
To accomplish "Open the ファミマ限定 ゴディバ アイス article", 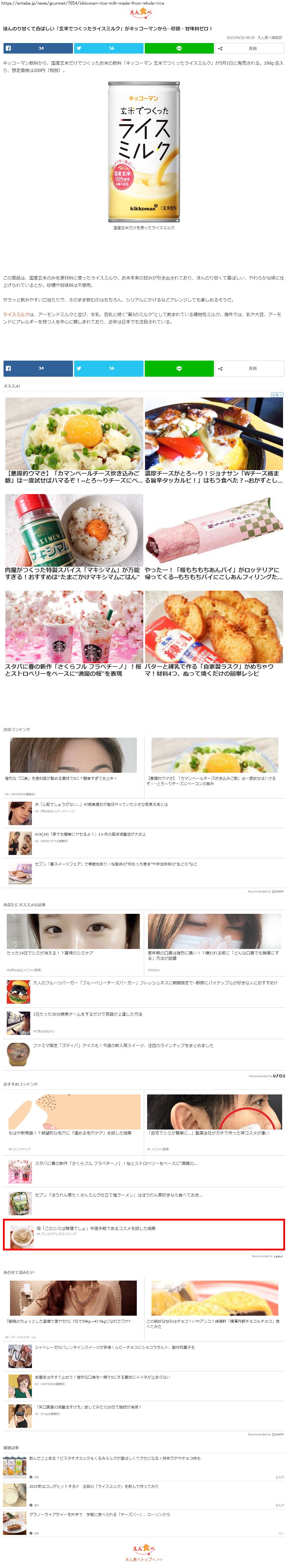I will tap(123, 1045).
